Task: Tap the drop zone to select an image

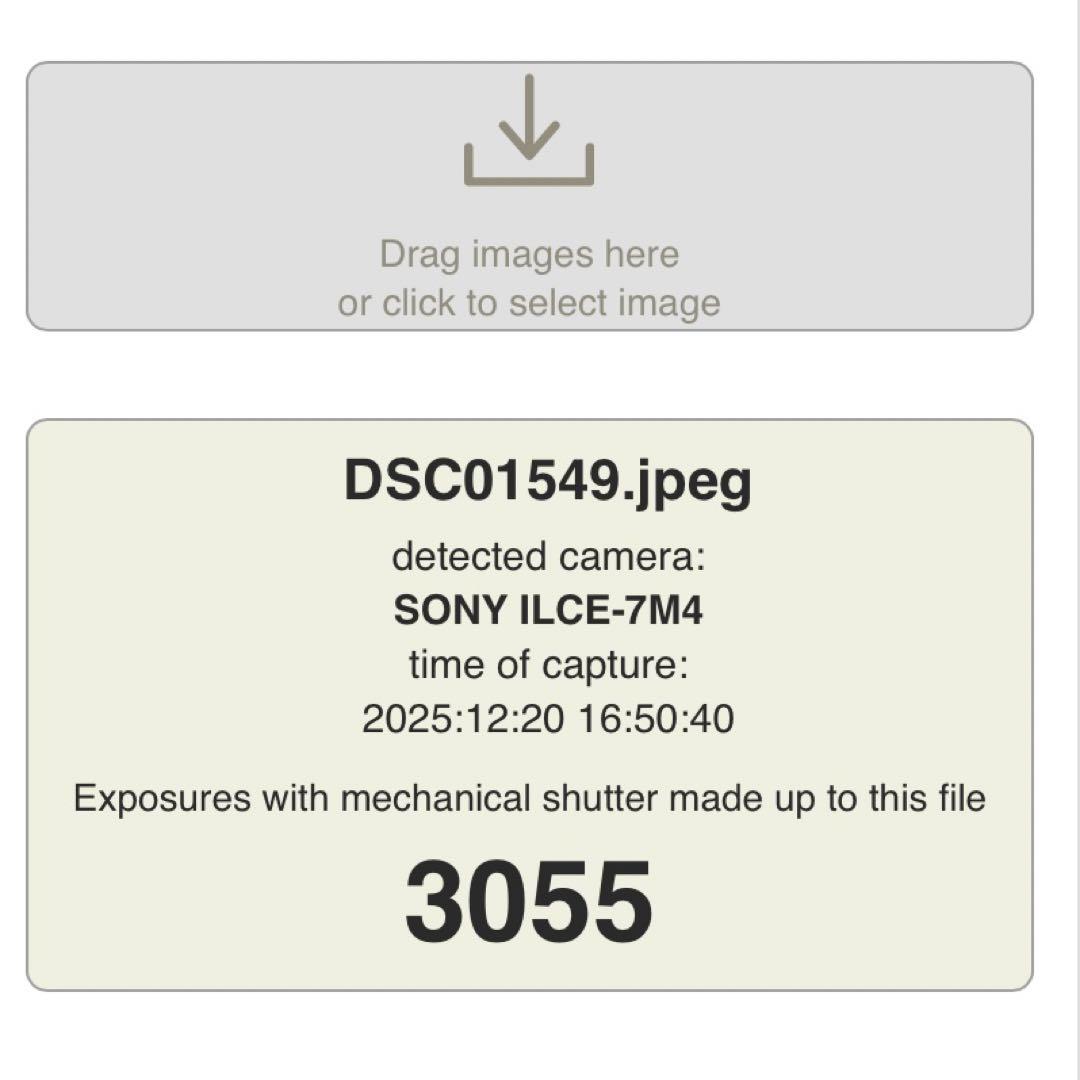Action: pyautogui.click(x=529, y=197)
